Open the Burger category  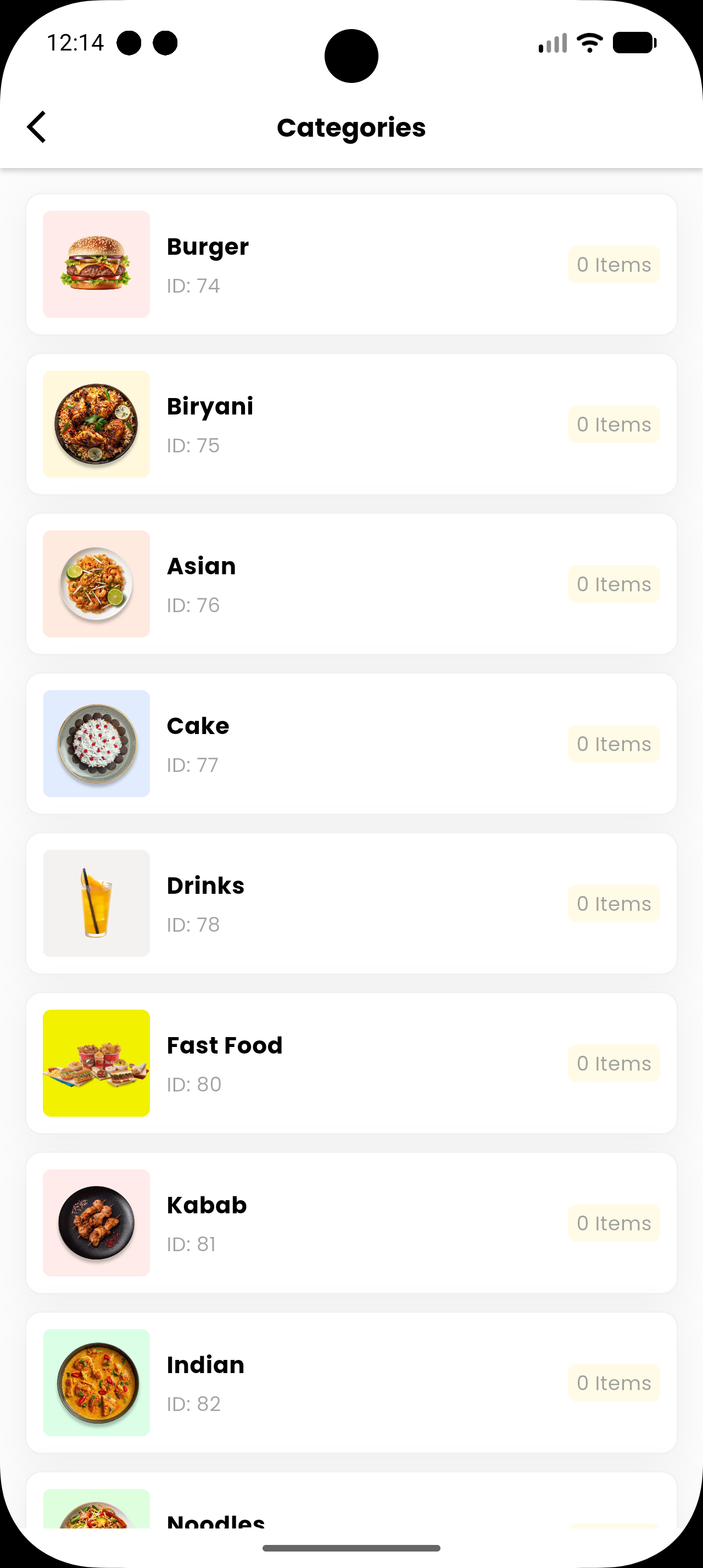[350, 264]
